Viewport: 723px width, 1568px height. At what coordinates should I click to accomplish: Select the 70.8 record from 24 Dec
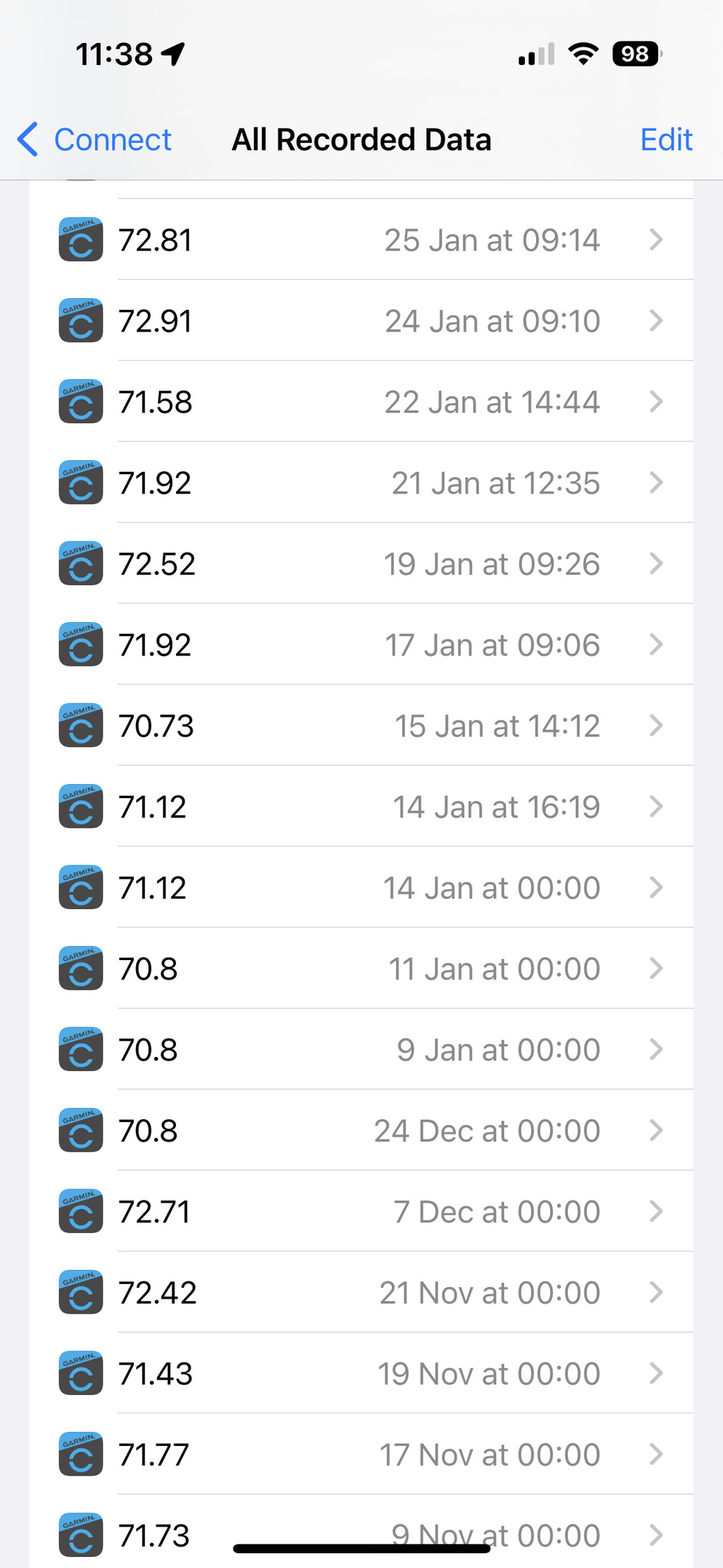point(361,1131)
